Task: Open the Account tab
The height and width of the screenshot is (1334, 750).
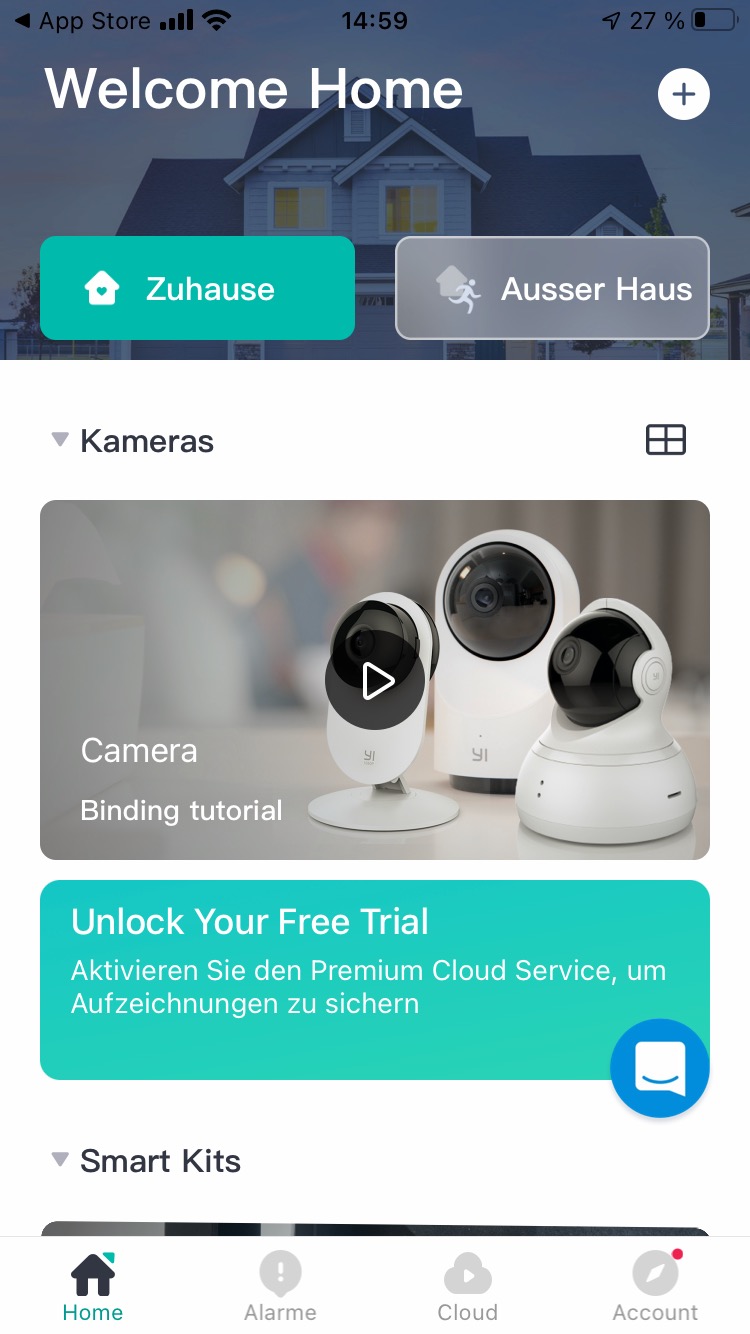Action: (x=655, y=1287)
